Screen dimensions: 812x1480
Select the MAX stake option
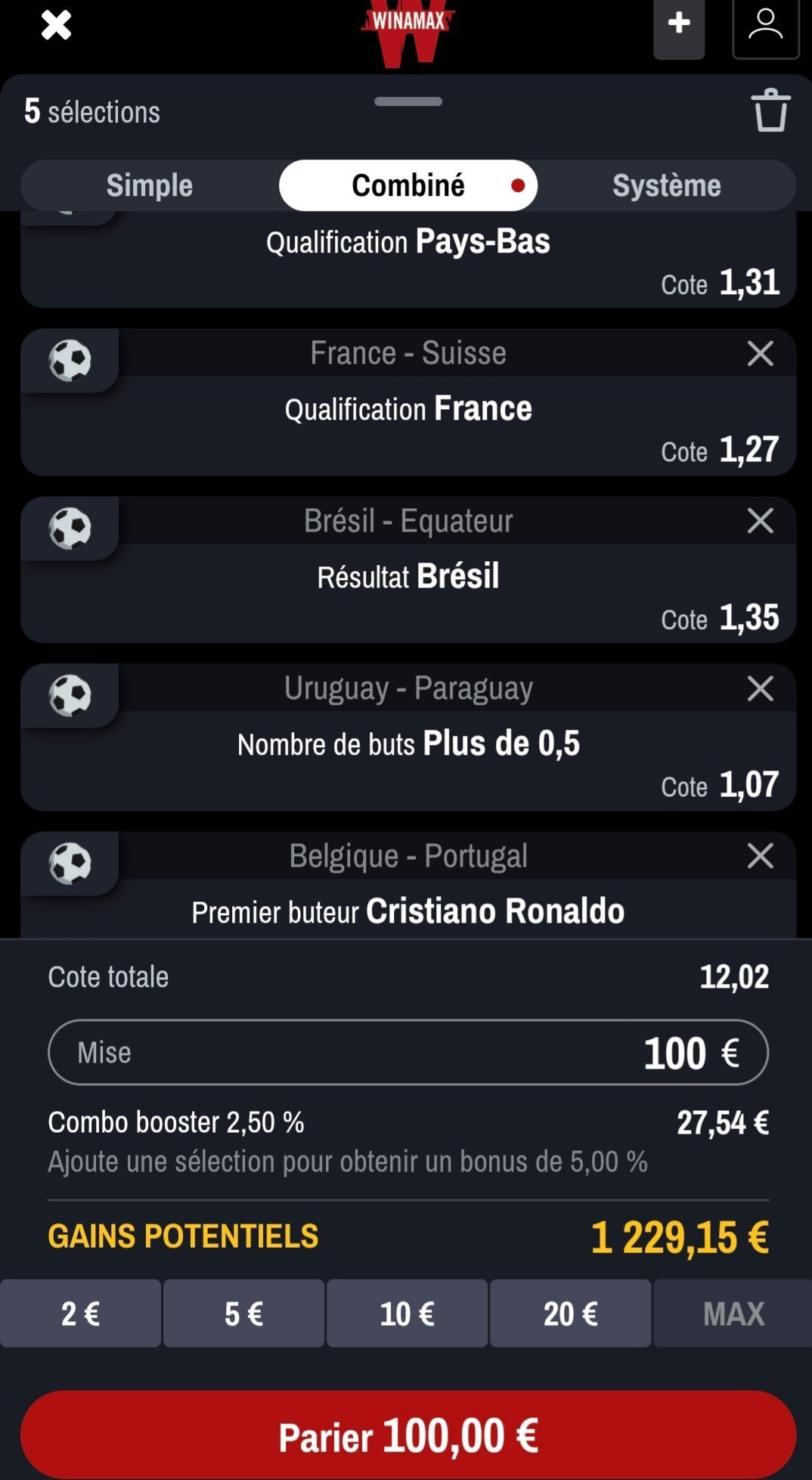click(733, 1314)
